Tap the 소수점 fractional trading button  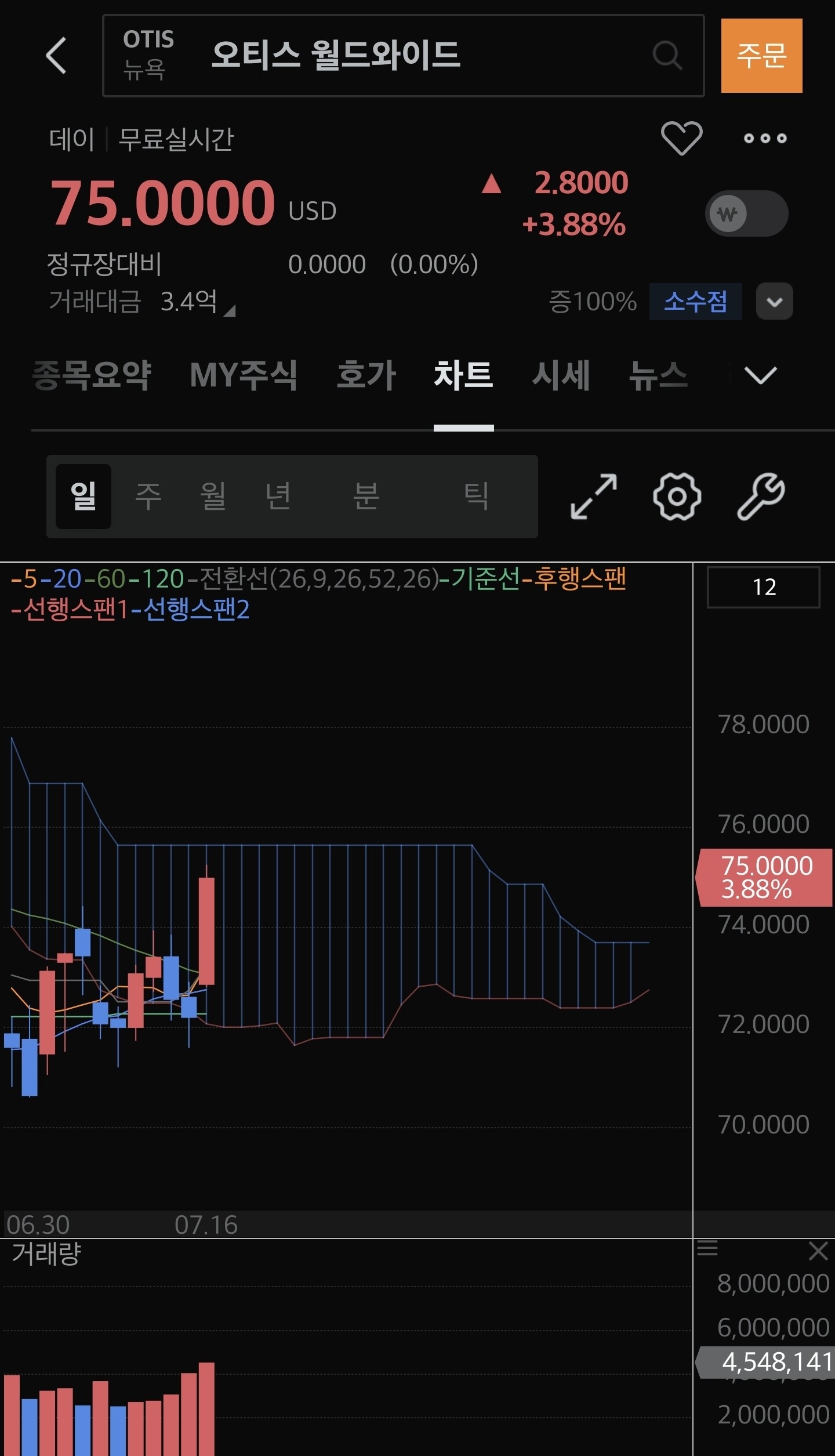[x=695, y=302]
